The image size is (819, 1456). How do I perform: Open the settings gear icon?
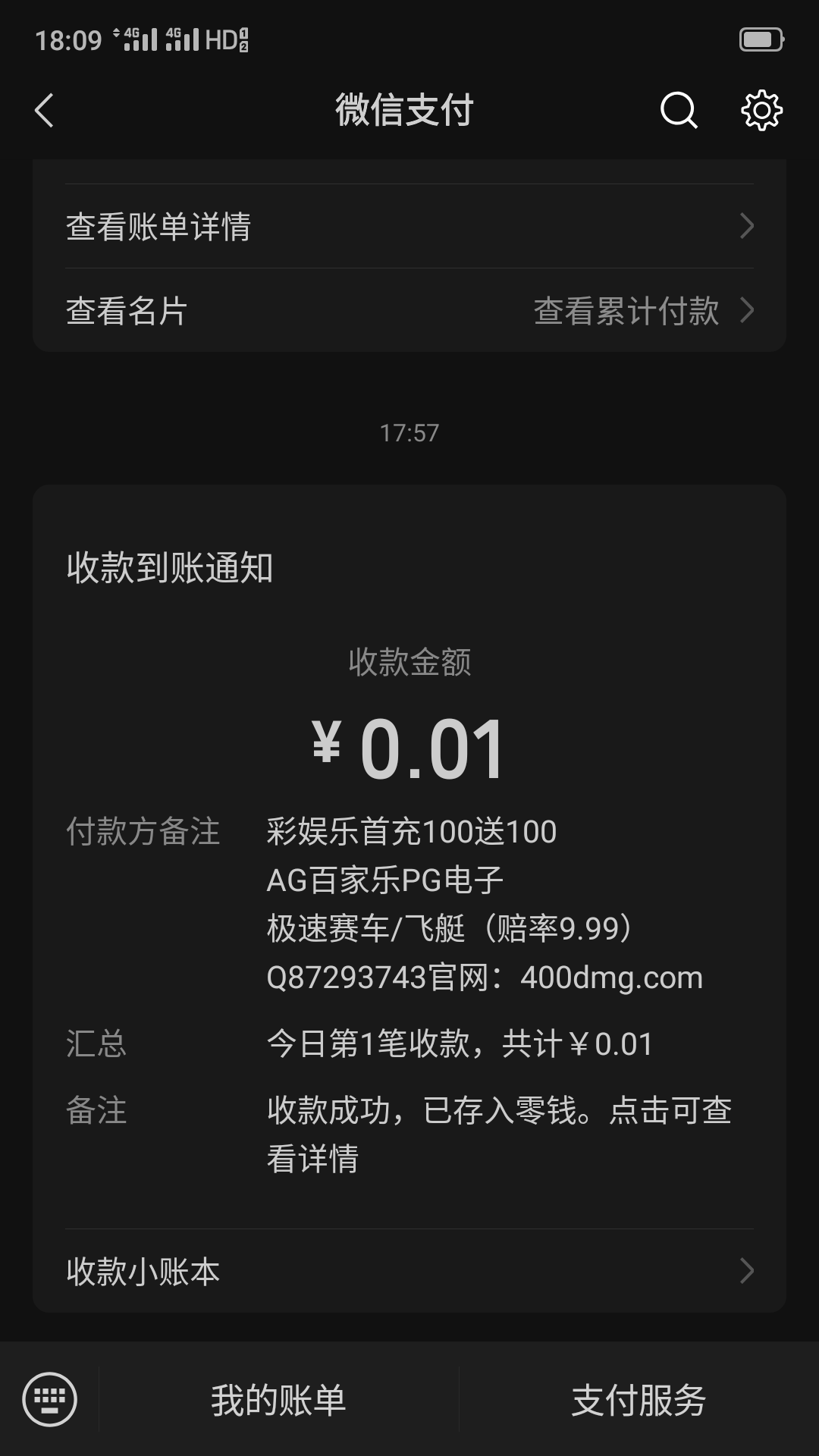coord(761,111)
